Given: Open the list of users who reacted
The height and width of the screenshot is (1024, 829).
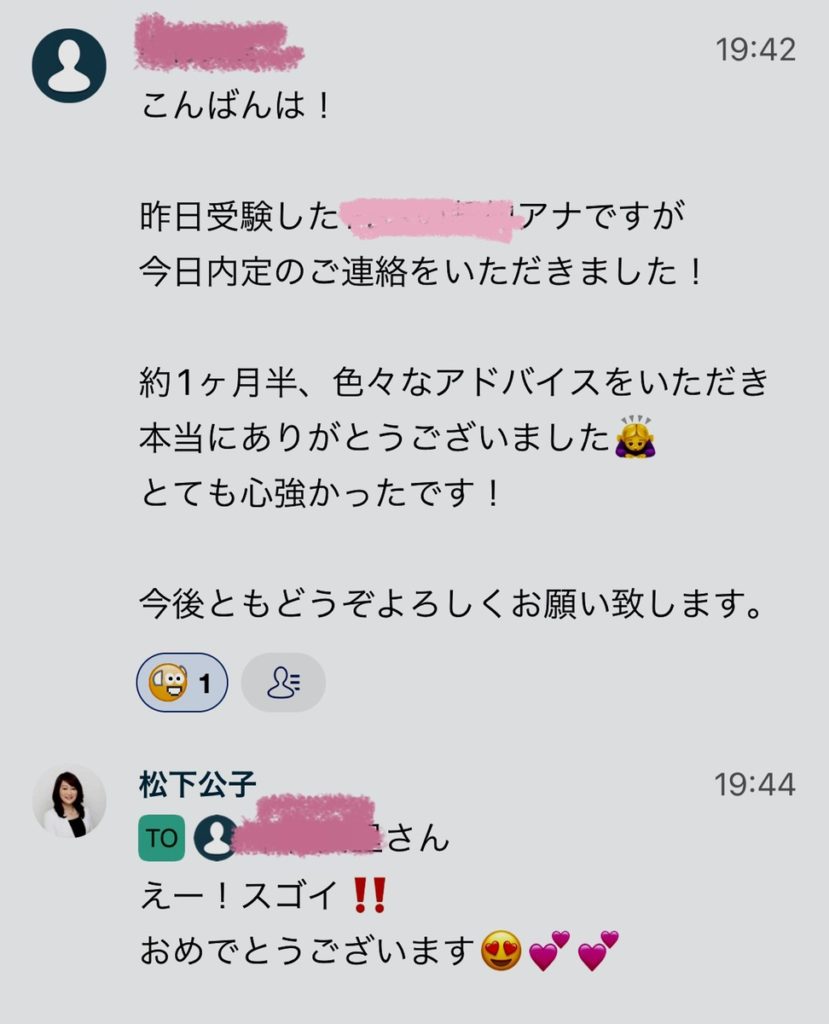Looking at the screenshot, I should click(x=283, y=682).
